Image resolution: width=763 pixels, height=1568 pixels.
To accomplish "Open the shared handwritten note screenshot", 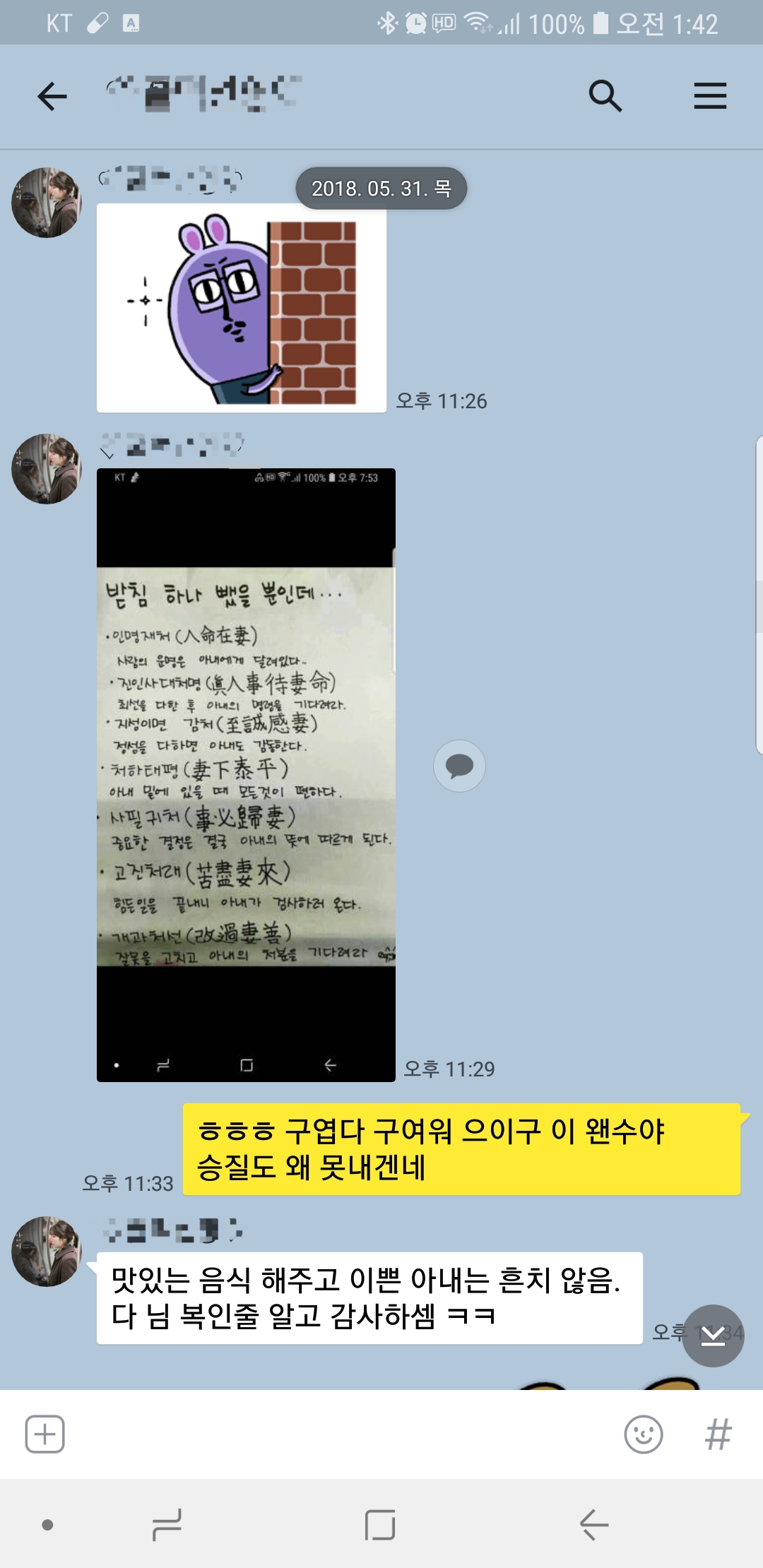I will point(246,775).
